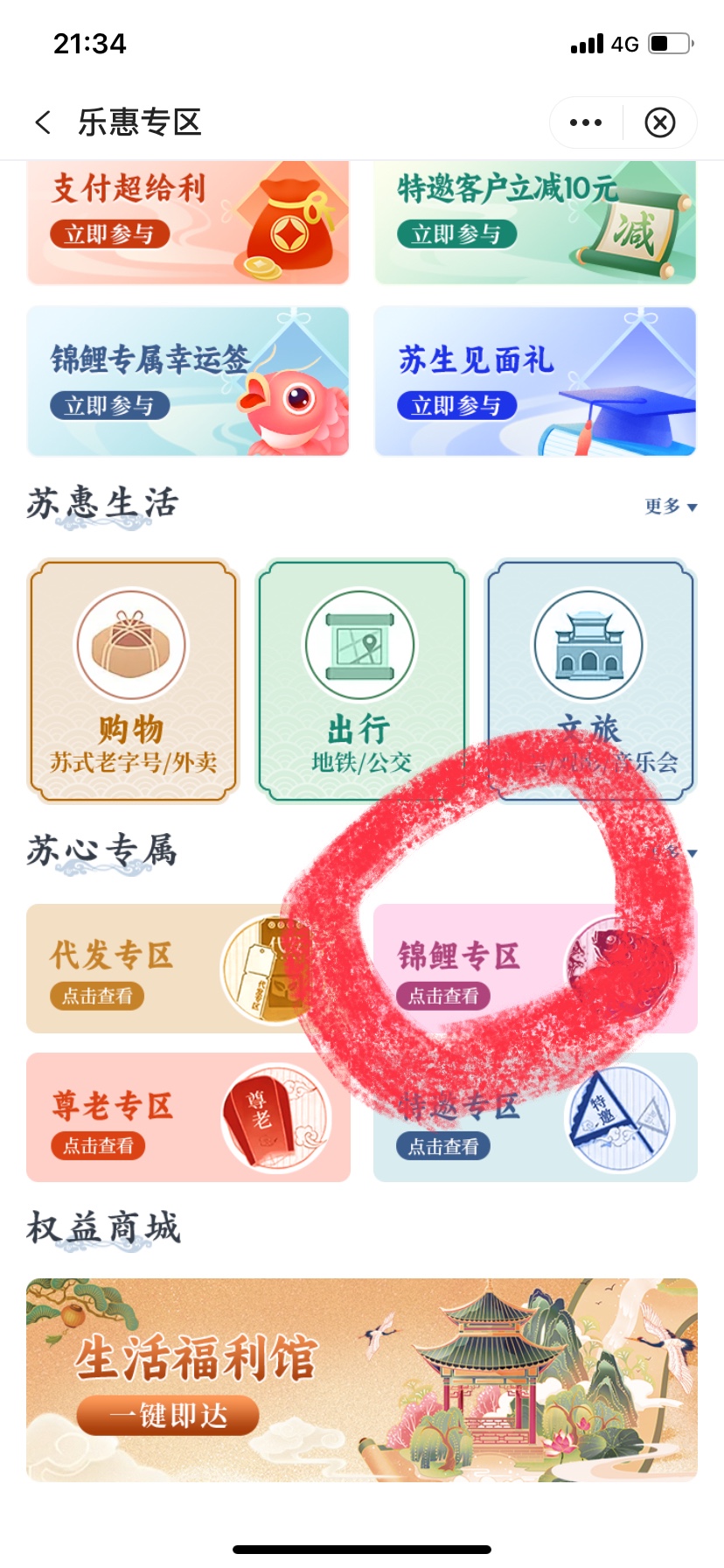Open the three-dot more options menu
The height and width of the screenshot is (1568, 724).
pos(586,122)
